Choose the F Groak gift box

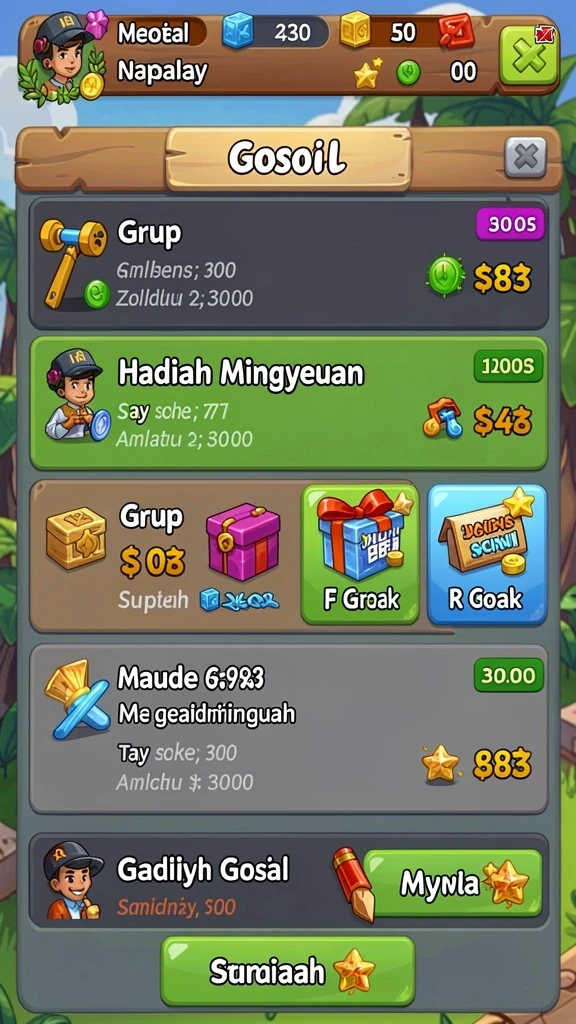(x=360, y=554)
